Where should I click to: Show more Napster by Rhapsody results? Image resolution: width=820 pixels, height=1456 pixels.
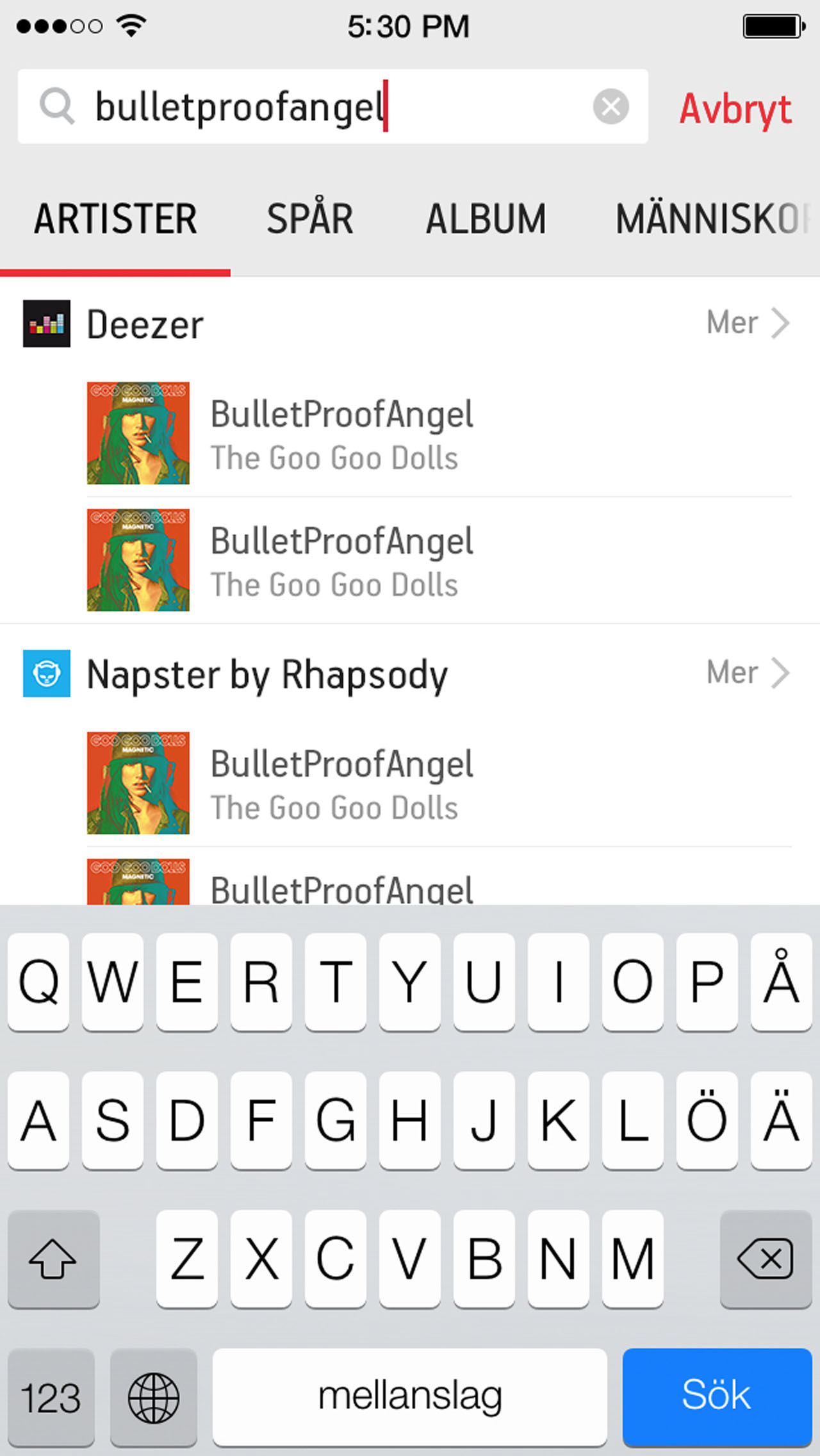coord(747,673)
